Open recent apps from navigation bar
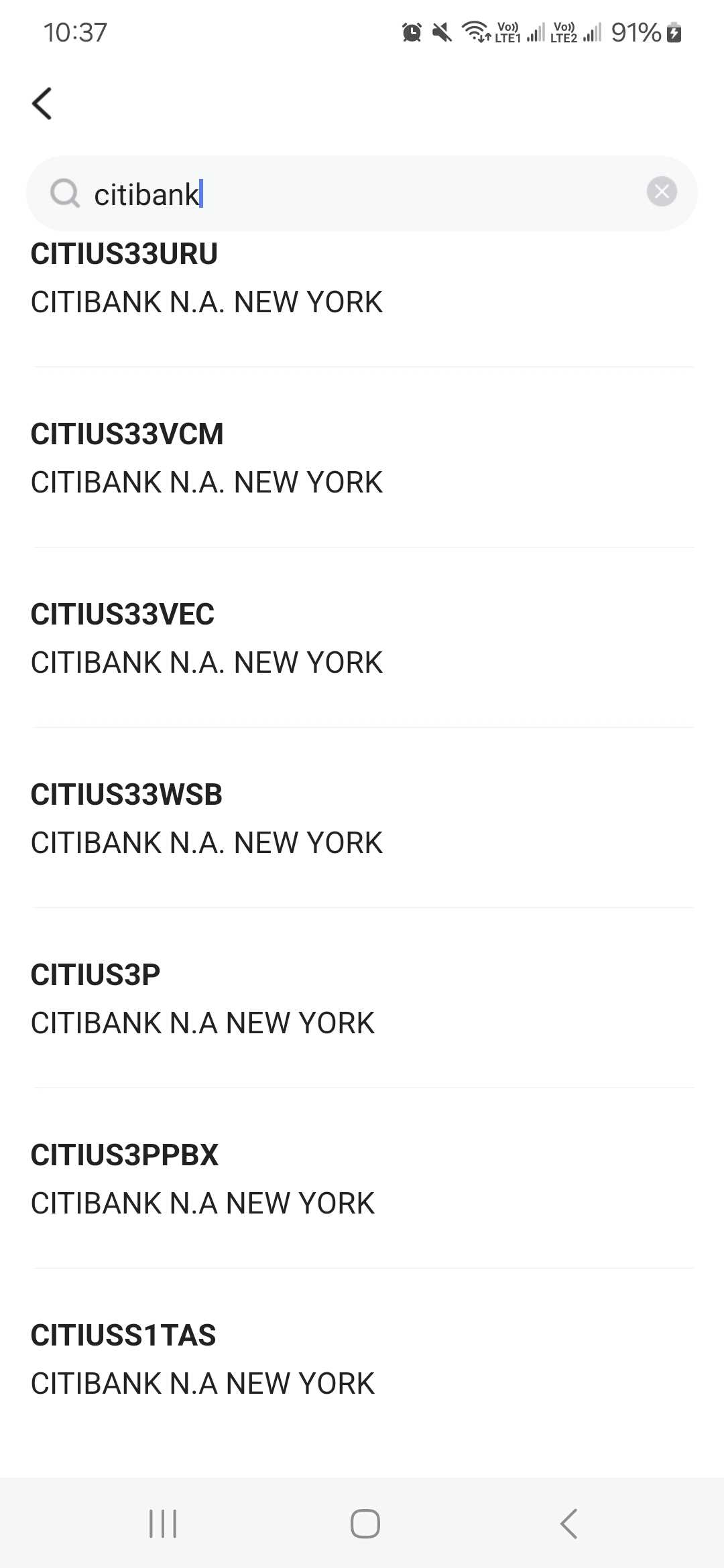This screenshot has height=1568, width=724. [163, 1524]
